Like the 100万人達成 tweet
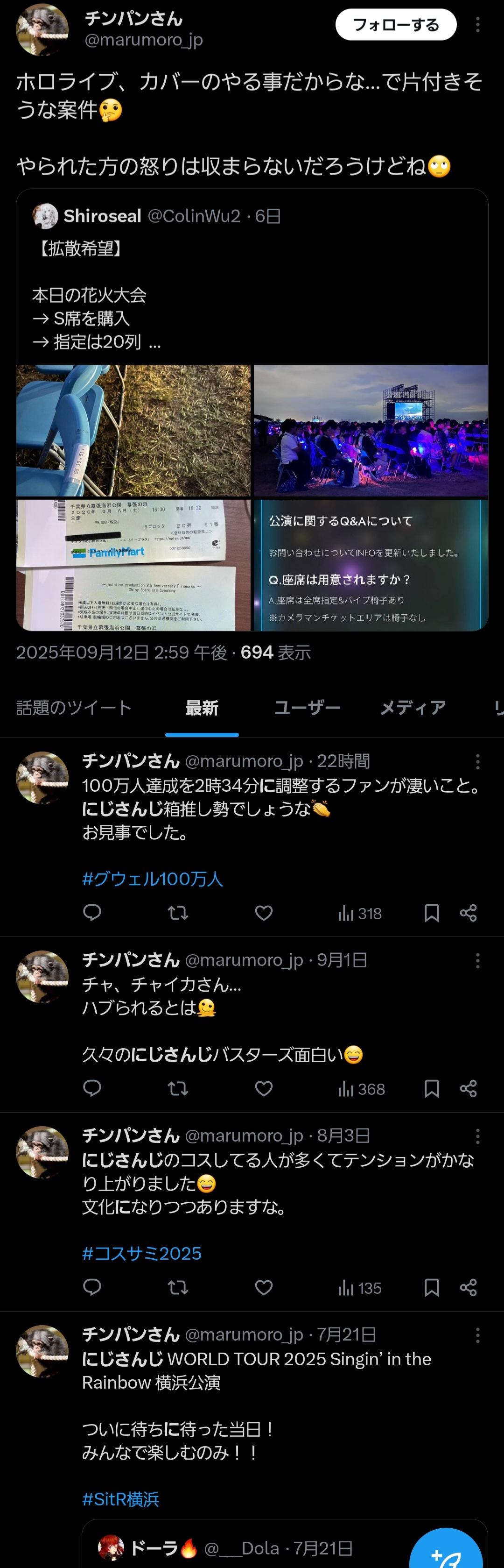This screenshot has height=1568, width=504. point(264,913)
